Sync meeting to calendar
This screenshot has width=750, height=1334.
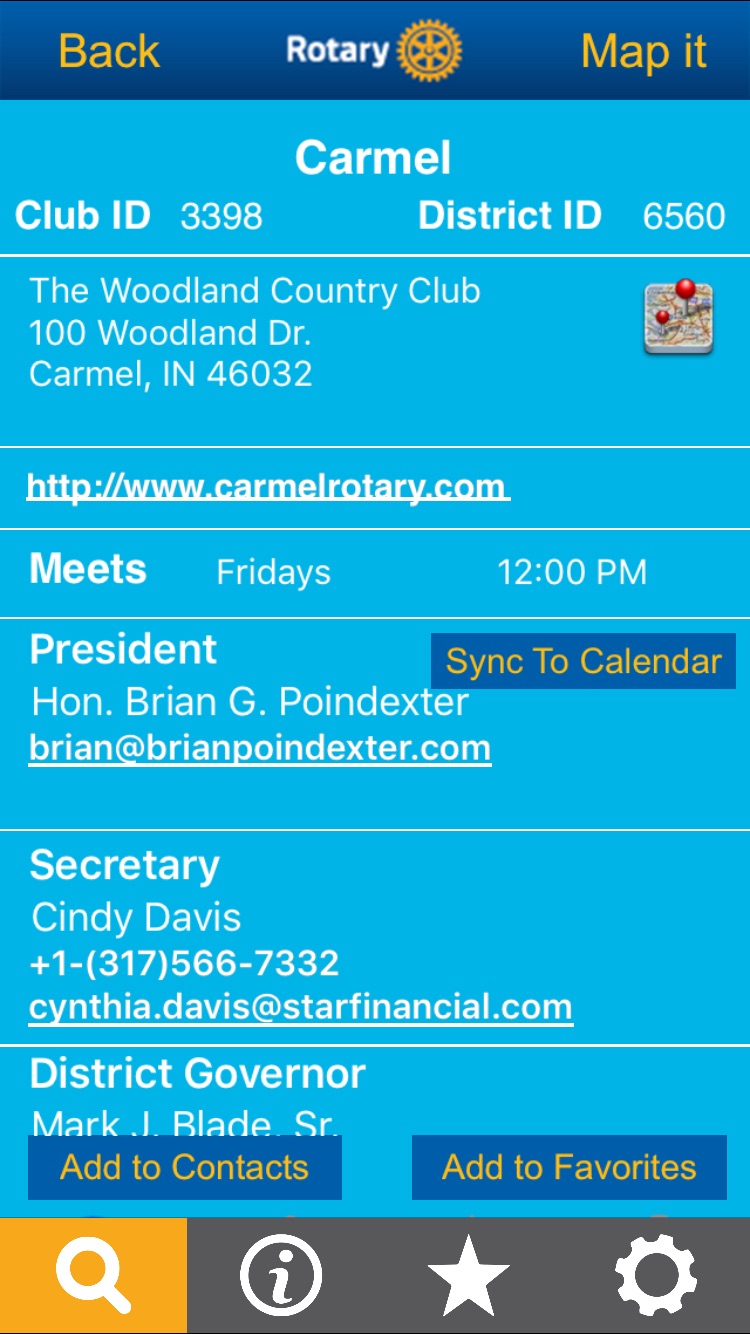pos(583,661)
